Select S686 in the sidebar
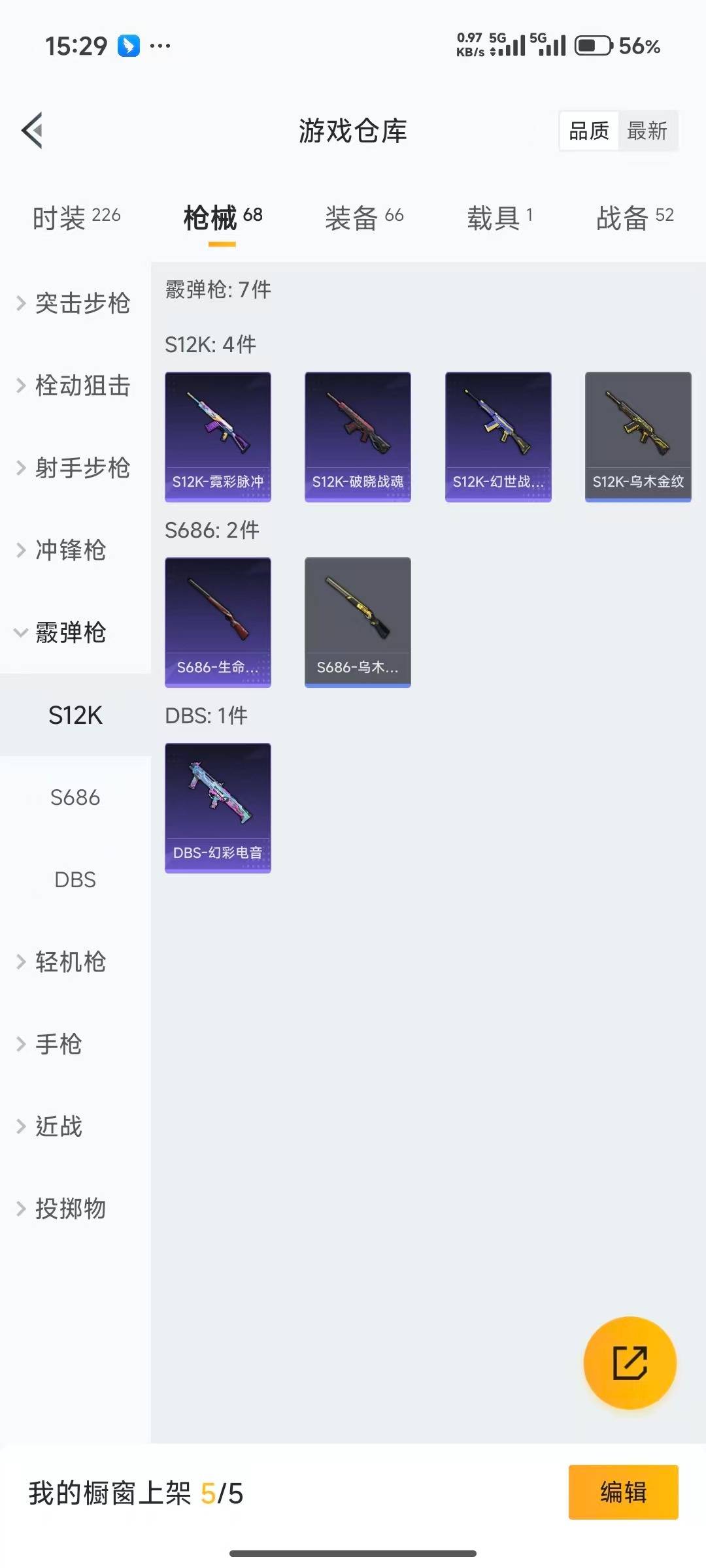Image resolution: width=706 pixels, height=1568 pixels. point(75,797)
